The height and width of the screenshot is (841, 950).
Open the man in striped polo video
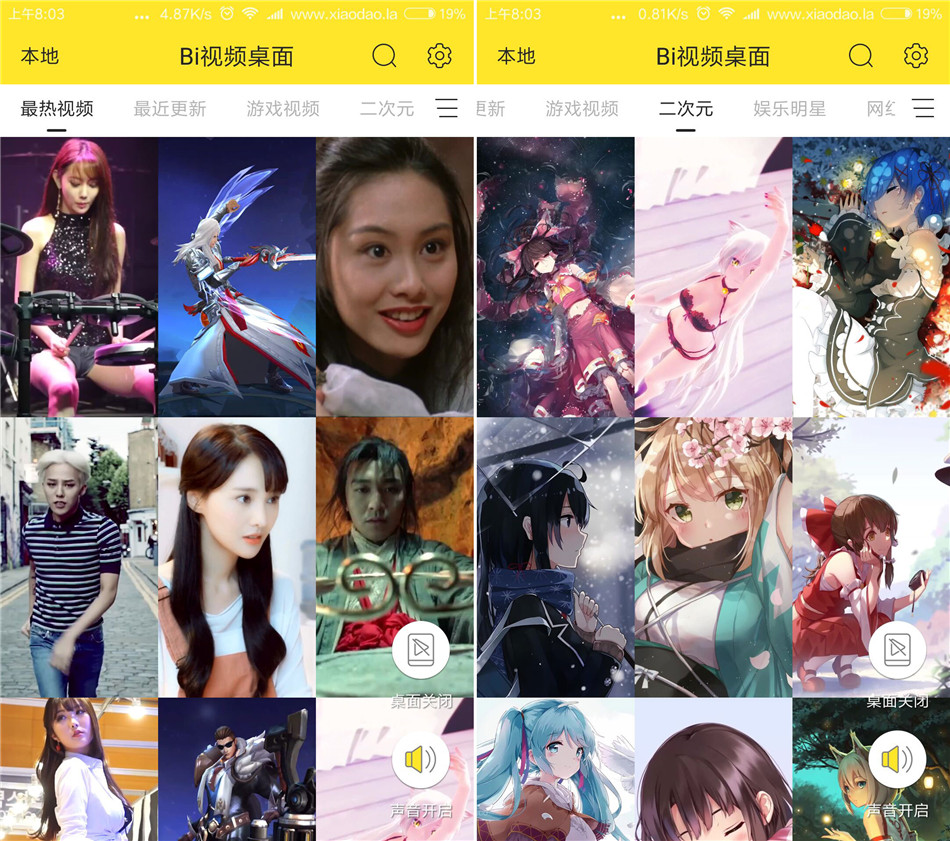click(78, 556)
